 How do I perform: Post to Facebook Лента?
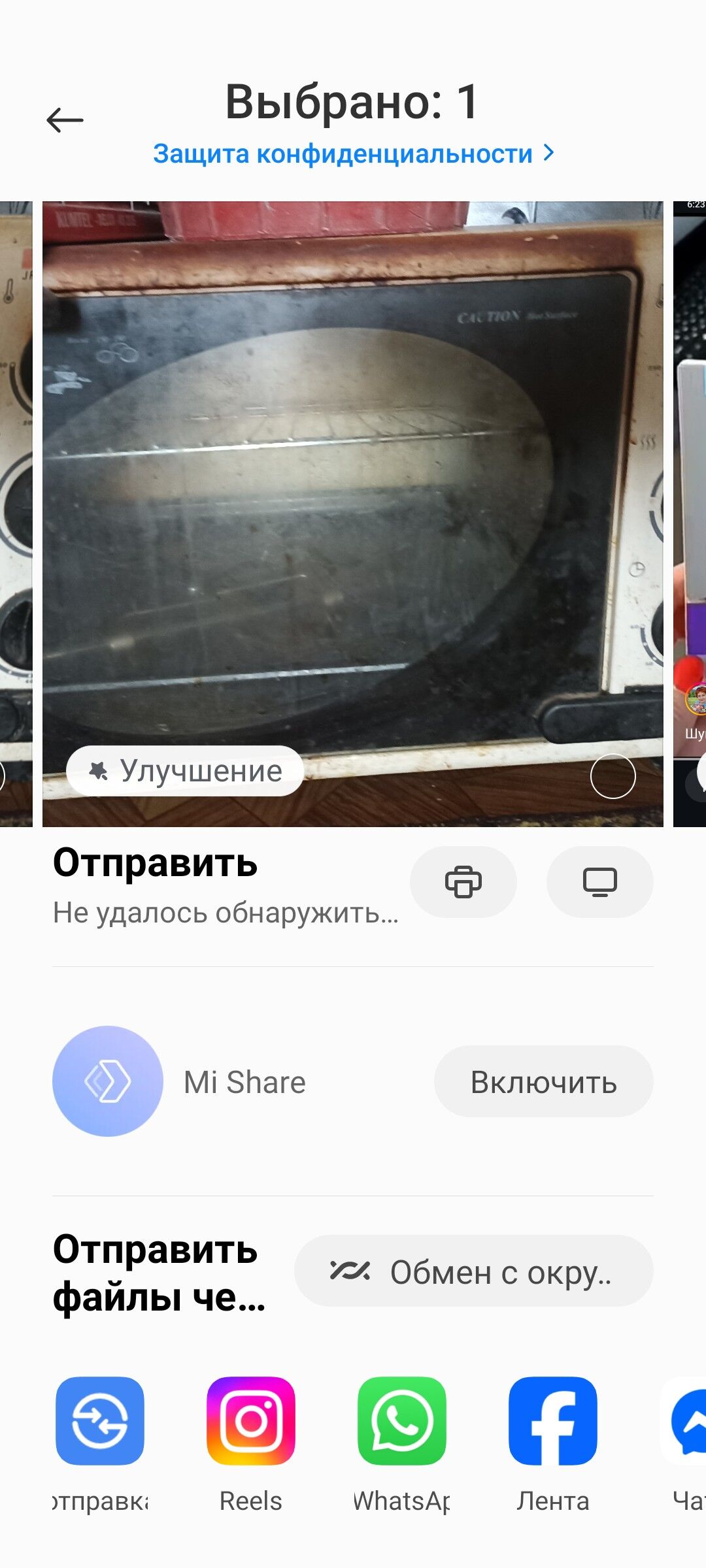point(553,1422)
